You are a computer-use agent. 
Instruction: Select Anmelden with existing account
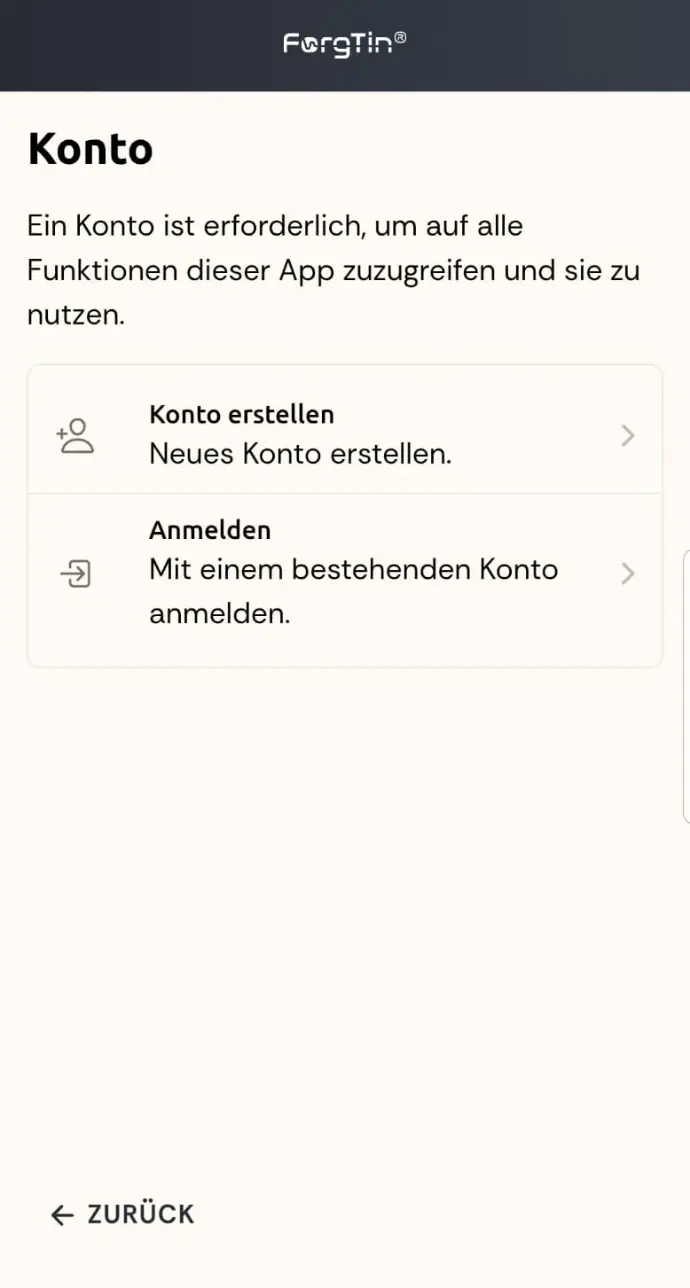[x=345, y=580]
